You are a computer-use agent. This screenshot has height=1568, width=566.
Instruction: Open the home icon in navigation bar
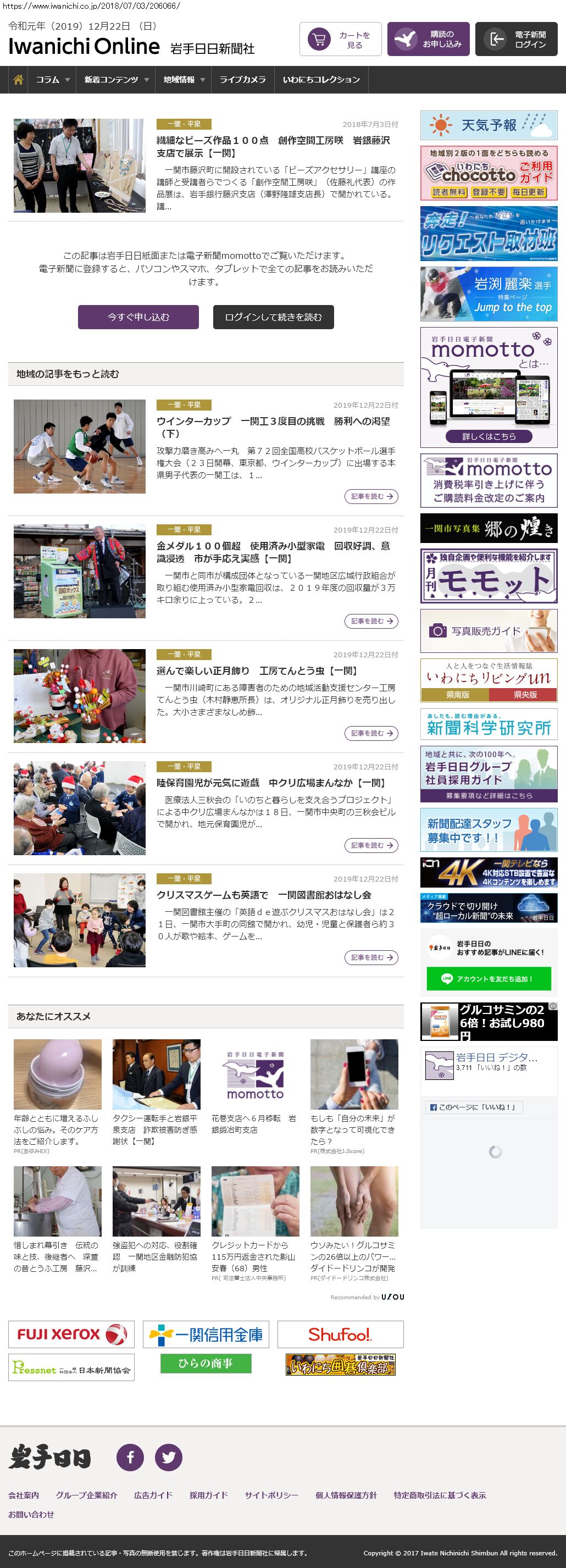pyautogui.click(x=18, y=80)
